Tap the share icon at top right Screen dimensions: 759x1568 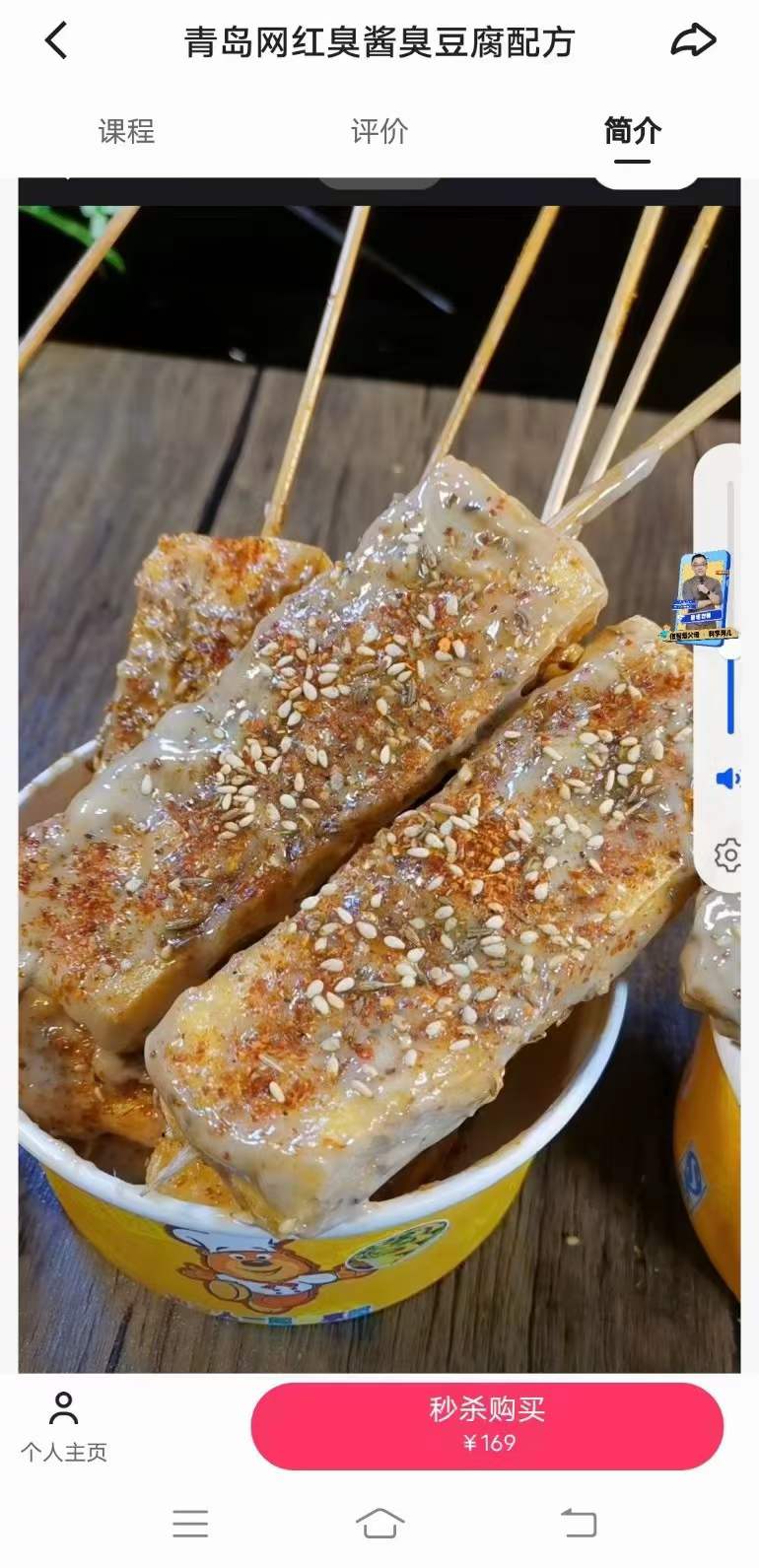(x=696, y=41)
